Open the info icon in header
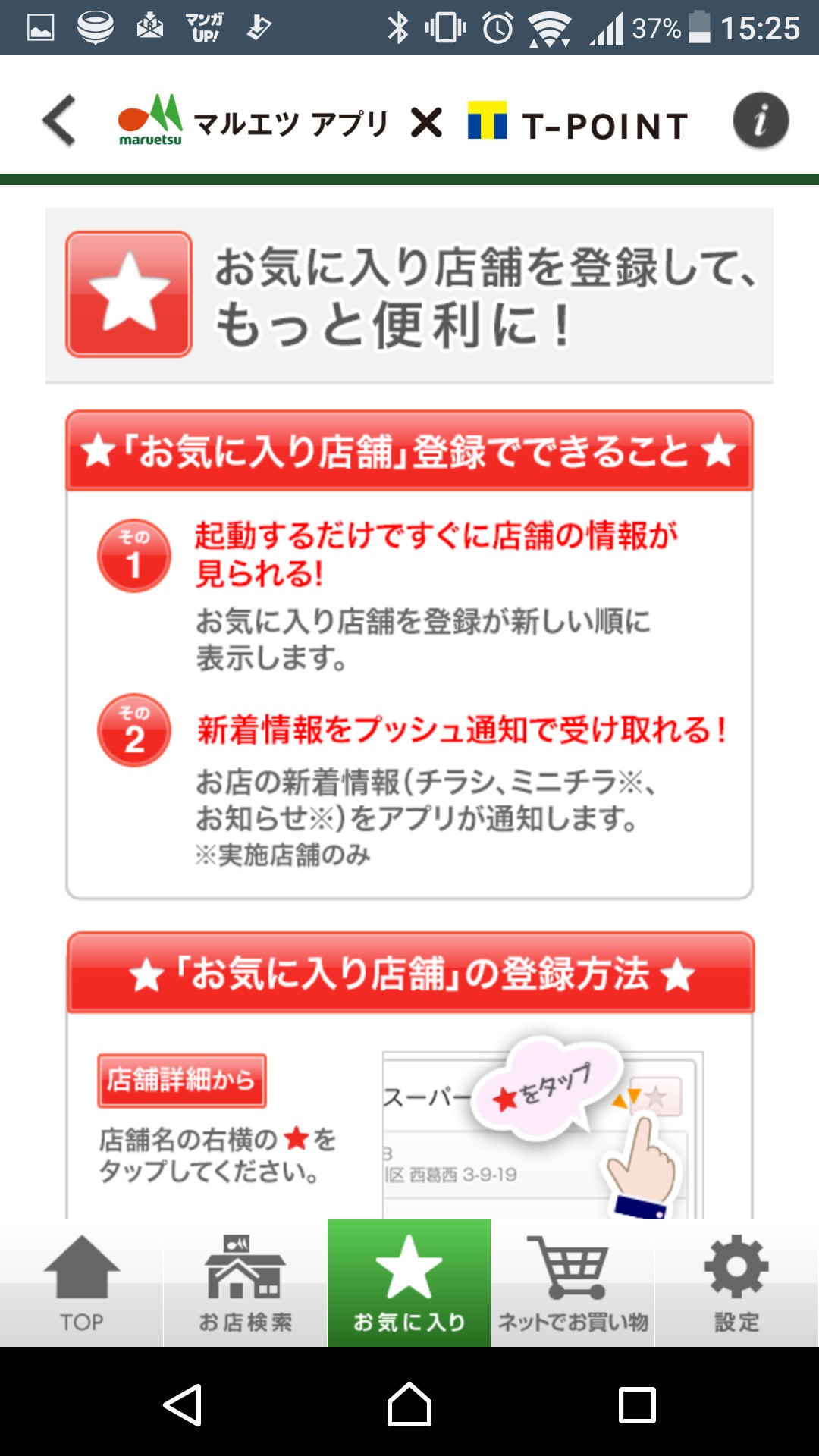Image resolution: width=819 pixels, height=1456 pixels. click(761, 121)
